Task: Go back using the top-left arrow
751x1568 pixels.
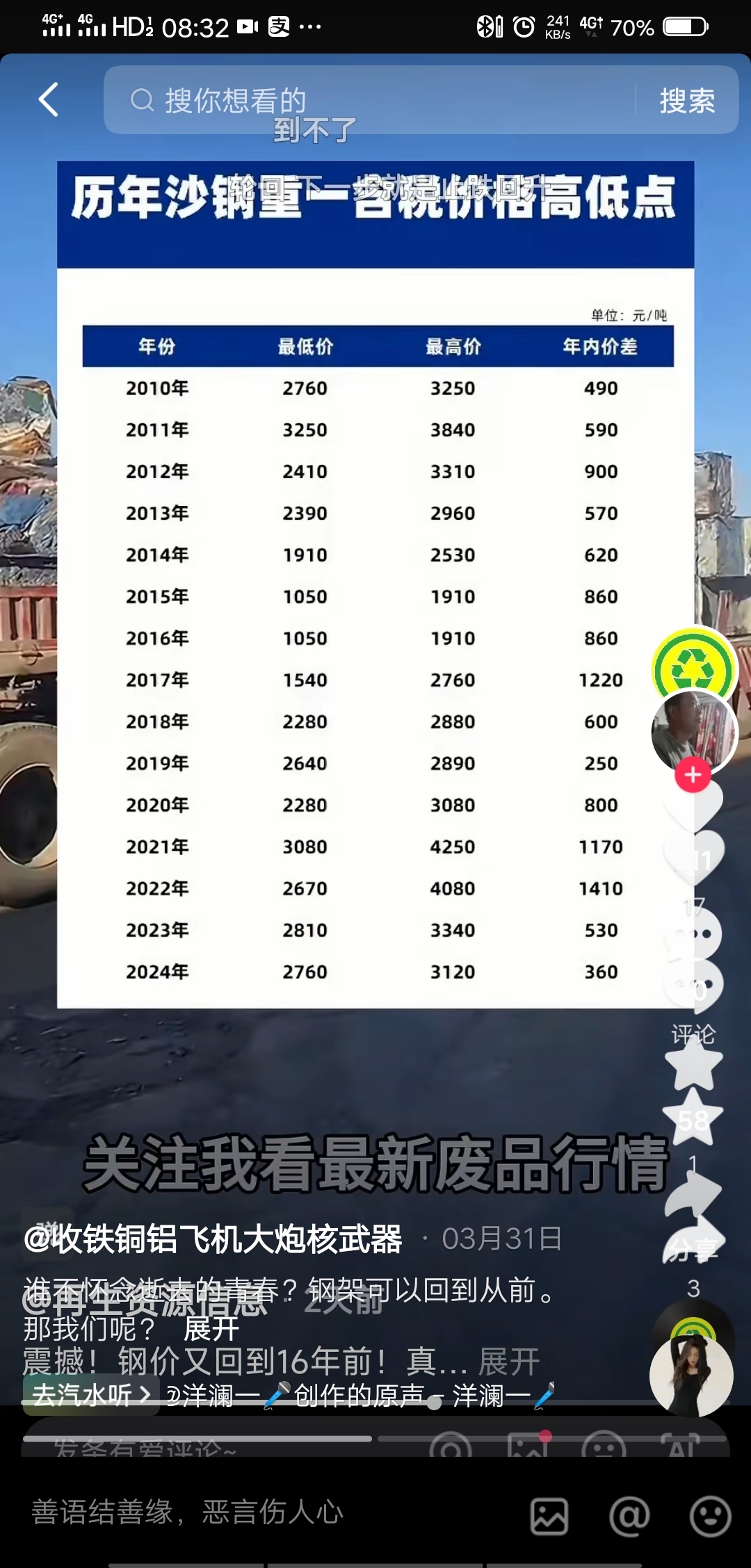Action: pyautogui.click(x=48, y=99)
